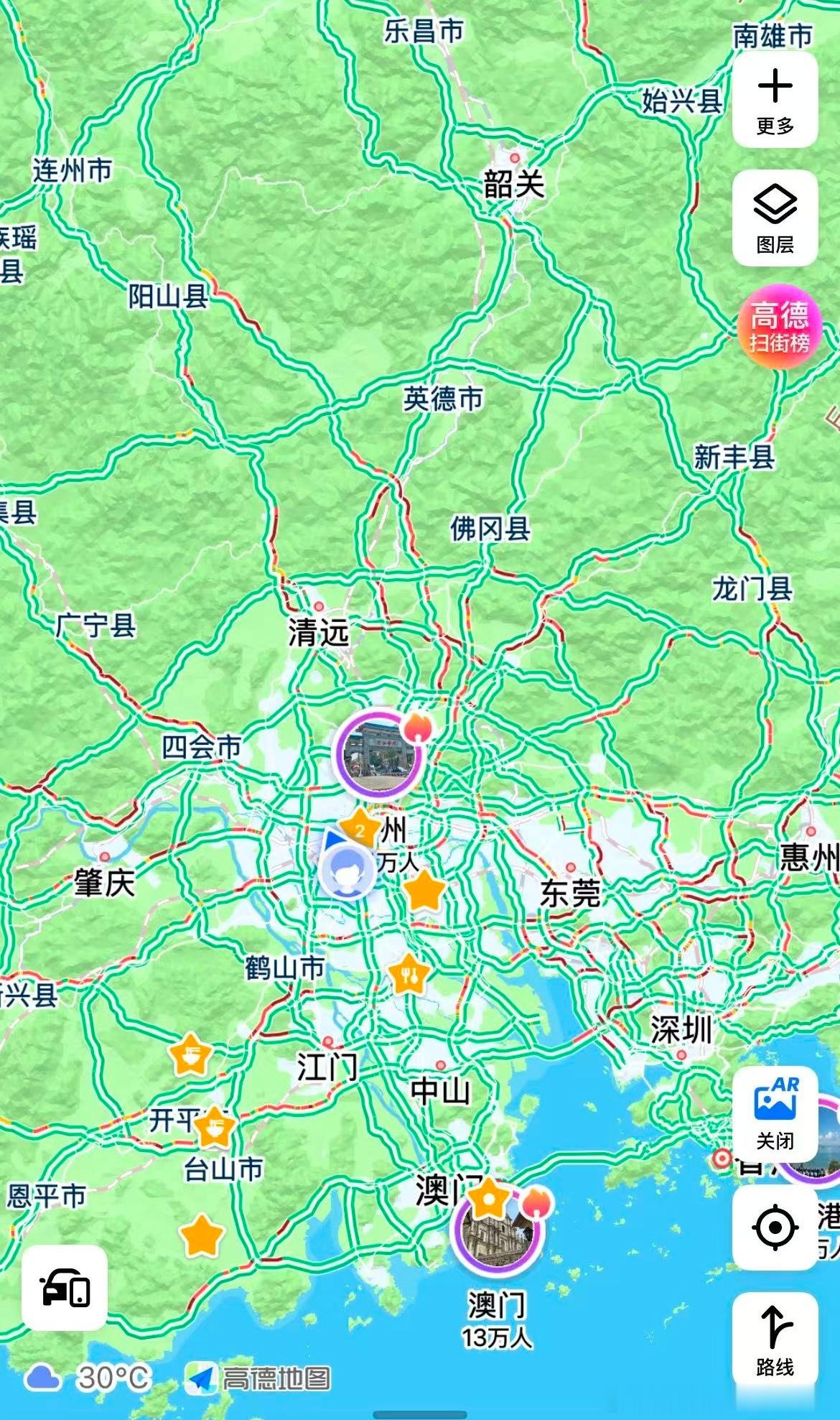This screenshot has width=840, height=1420.
Task: Open the car and phone connect button
Action: pos(65,1288)
